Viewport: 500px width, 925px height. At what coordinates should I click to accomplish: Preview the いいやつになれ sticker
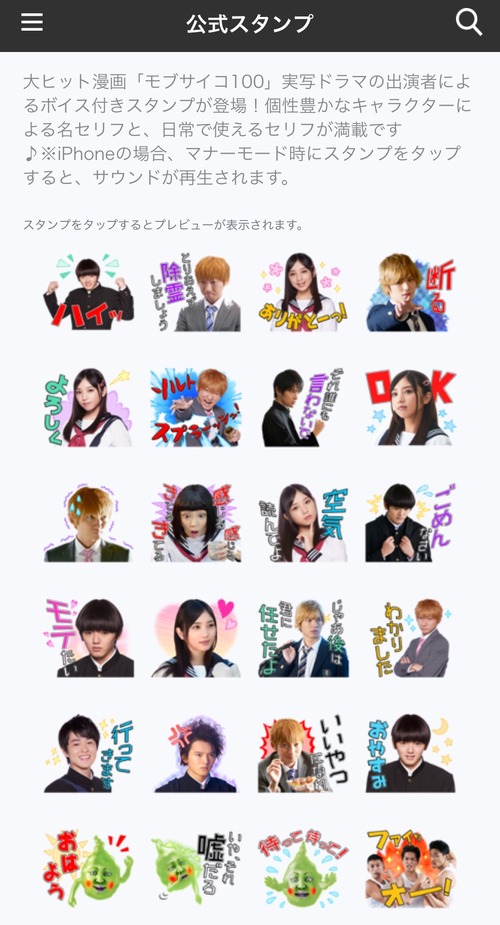point(303,753)
